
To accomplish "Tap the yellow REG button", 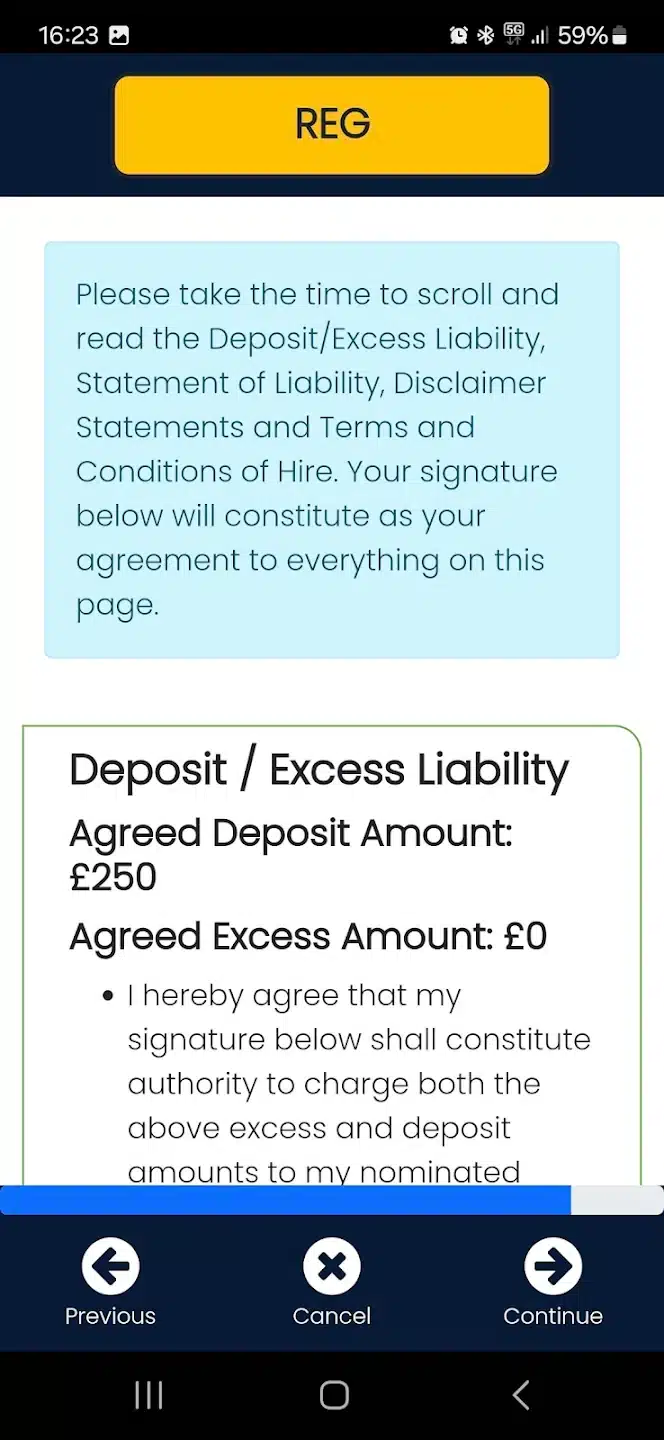I will (x=332, y=124).
